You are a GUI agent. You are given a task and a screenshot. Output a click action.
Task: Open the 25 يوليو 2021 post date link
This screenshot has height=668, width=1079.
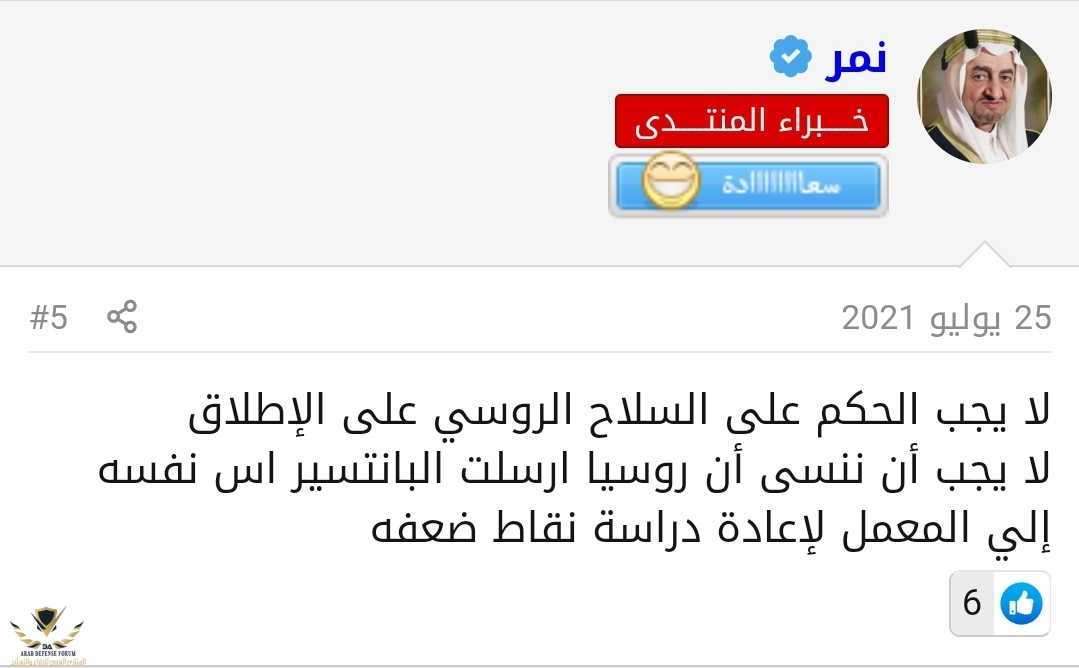coord(946,317)
